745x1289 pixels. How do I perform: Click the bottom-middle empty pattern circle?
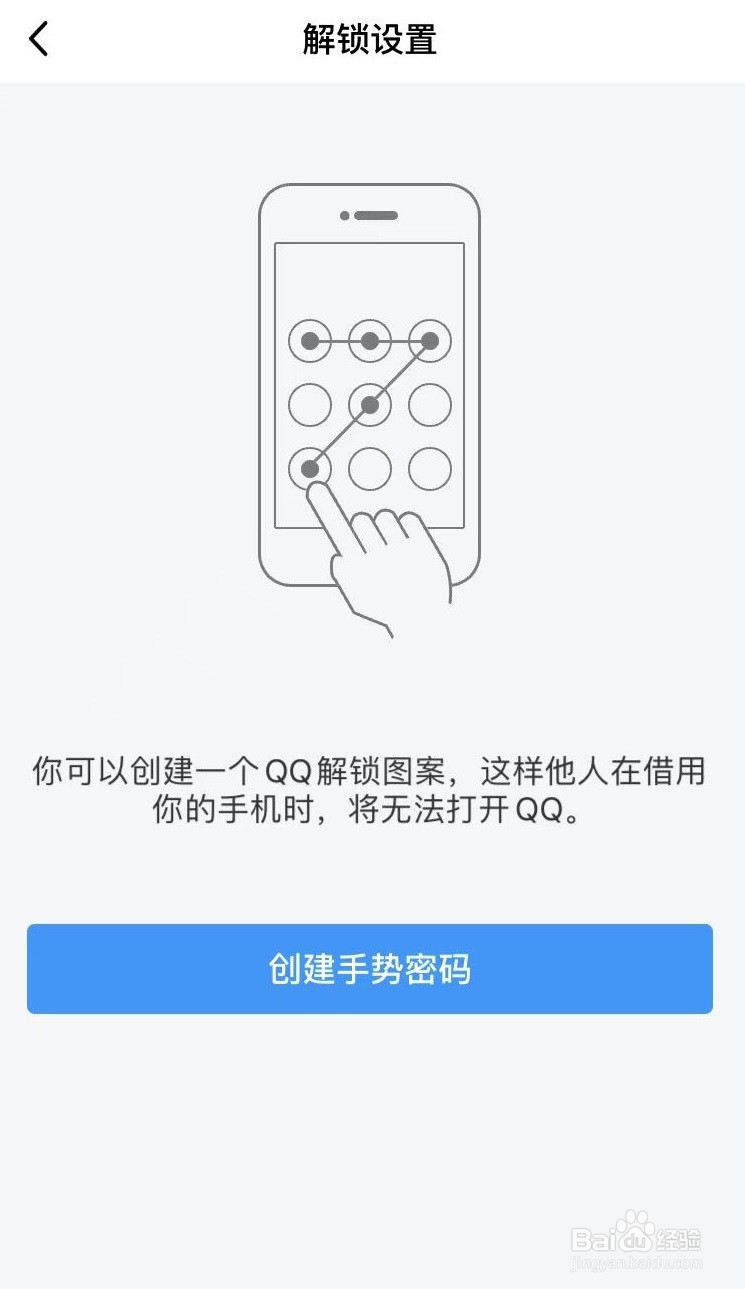pyautogui.click(x=370, y=468)
